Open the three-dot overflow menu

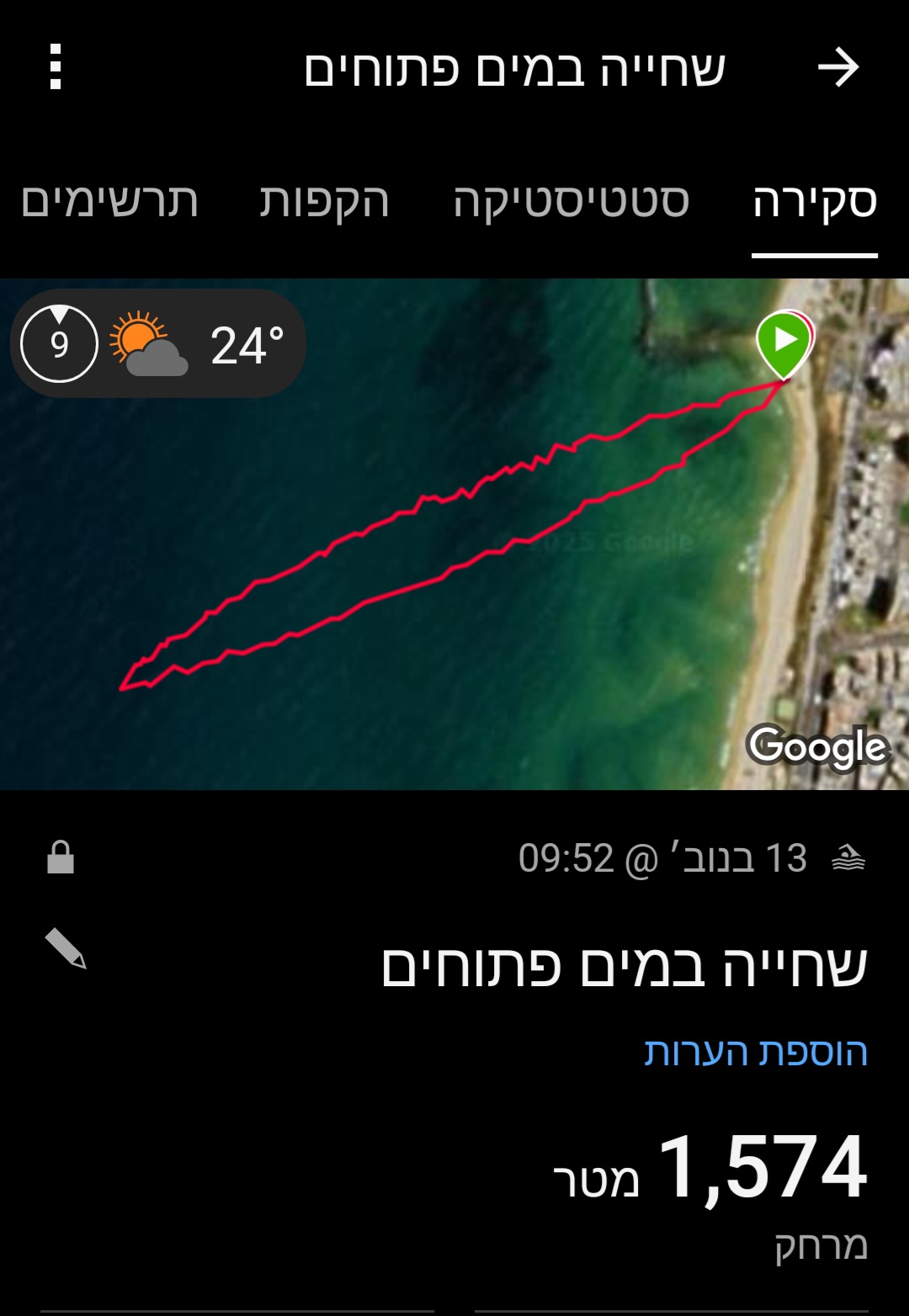point(56,67)
